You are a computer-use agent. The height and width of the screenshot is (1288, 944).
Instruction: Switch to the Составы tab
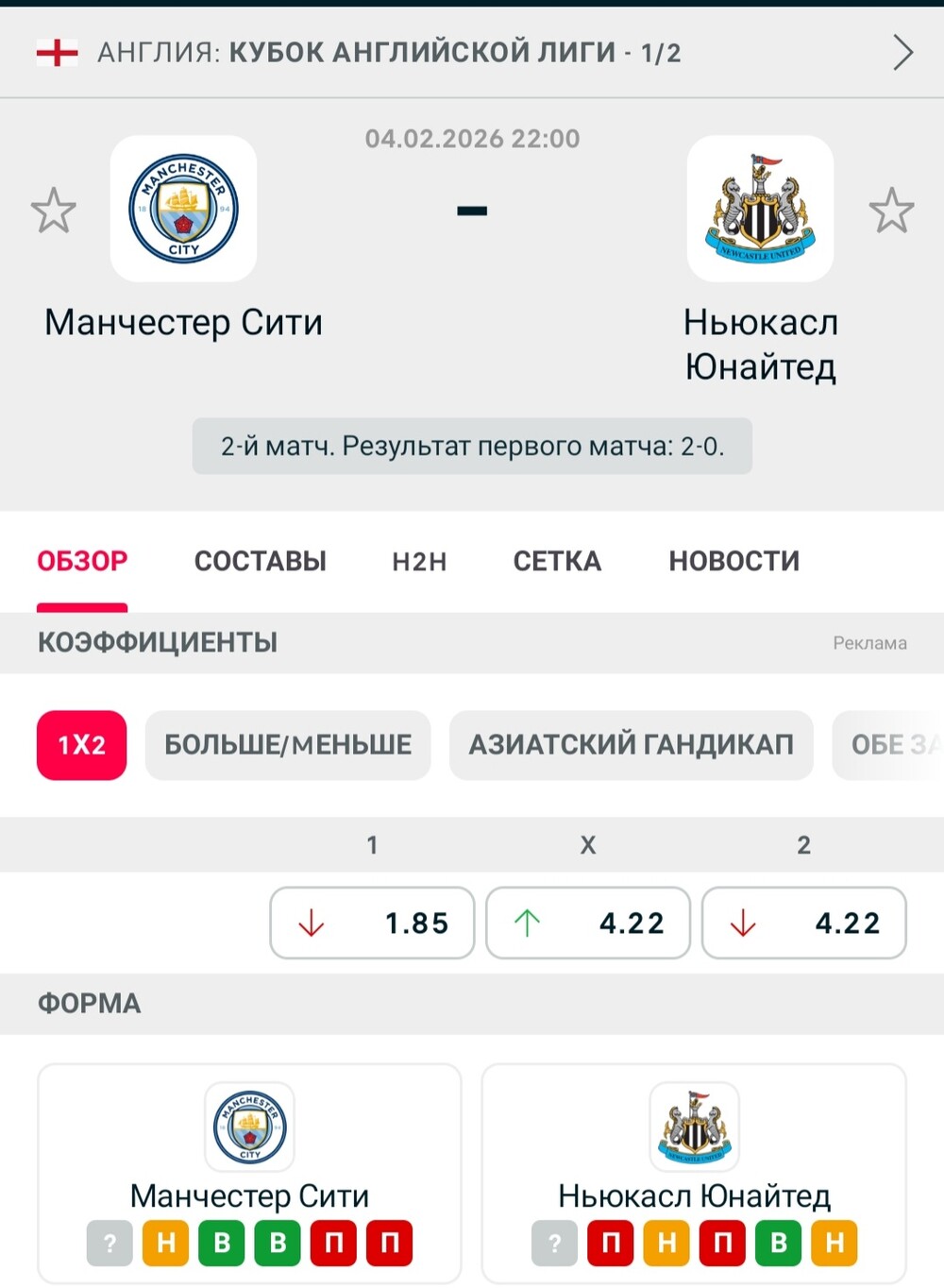tap(260, 561)
